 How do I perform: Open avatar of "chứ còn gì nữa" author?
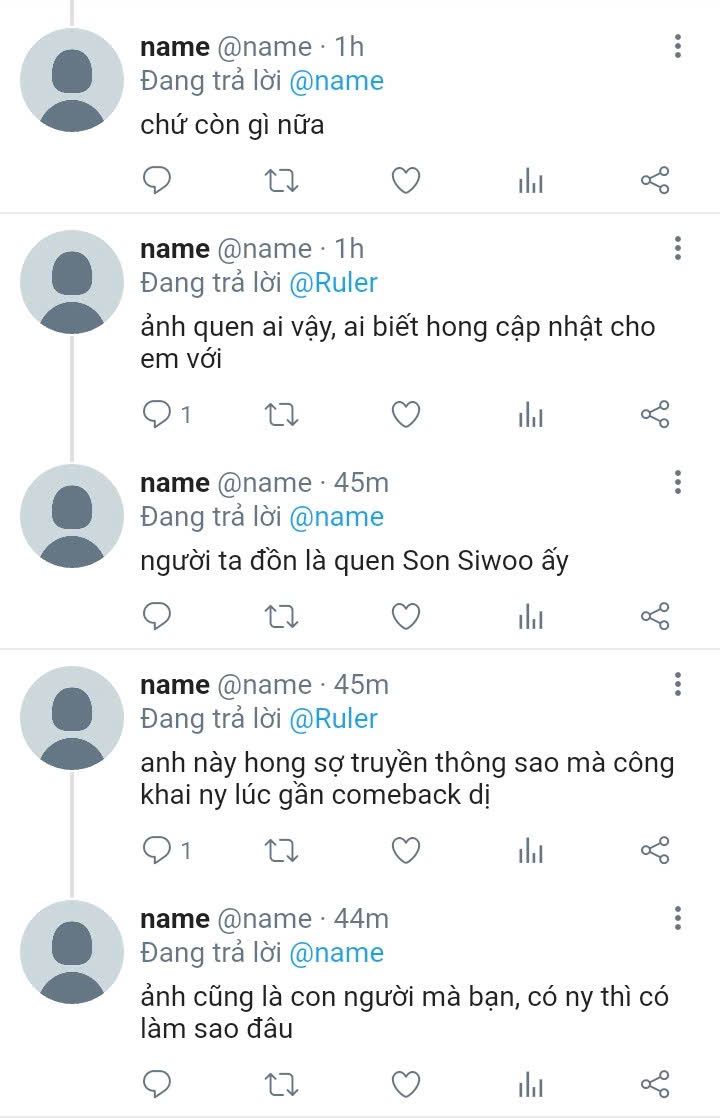coord(71,78)
